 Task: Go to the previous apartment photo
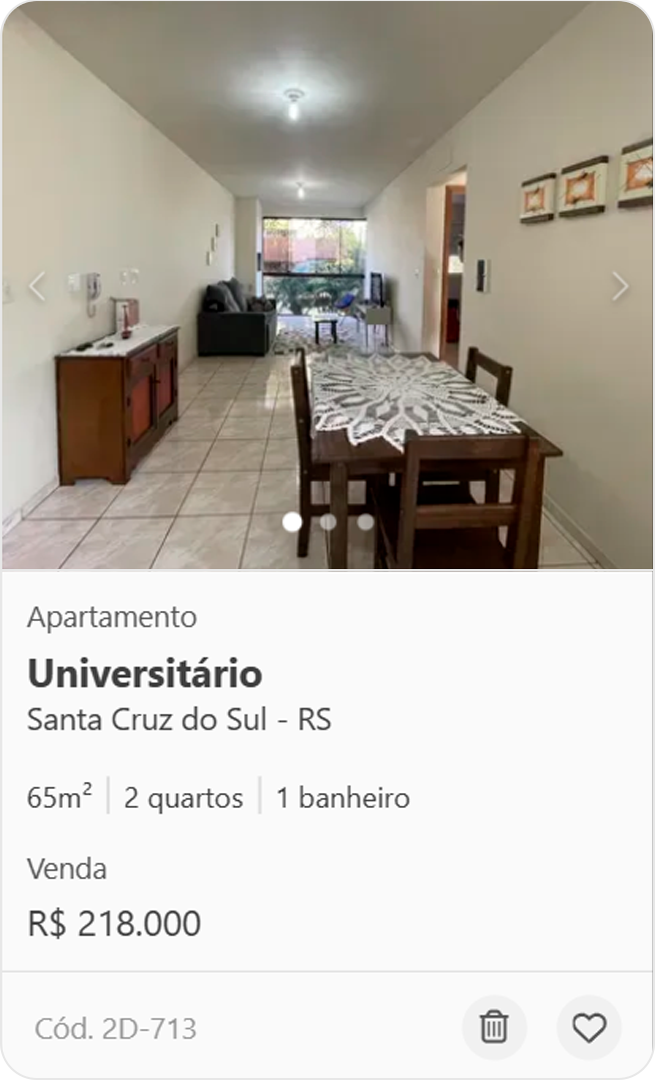pyautogui.click(x=37, y=287)
